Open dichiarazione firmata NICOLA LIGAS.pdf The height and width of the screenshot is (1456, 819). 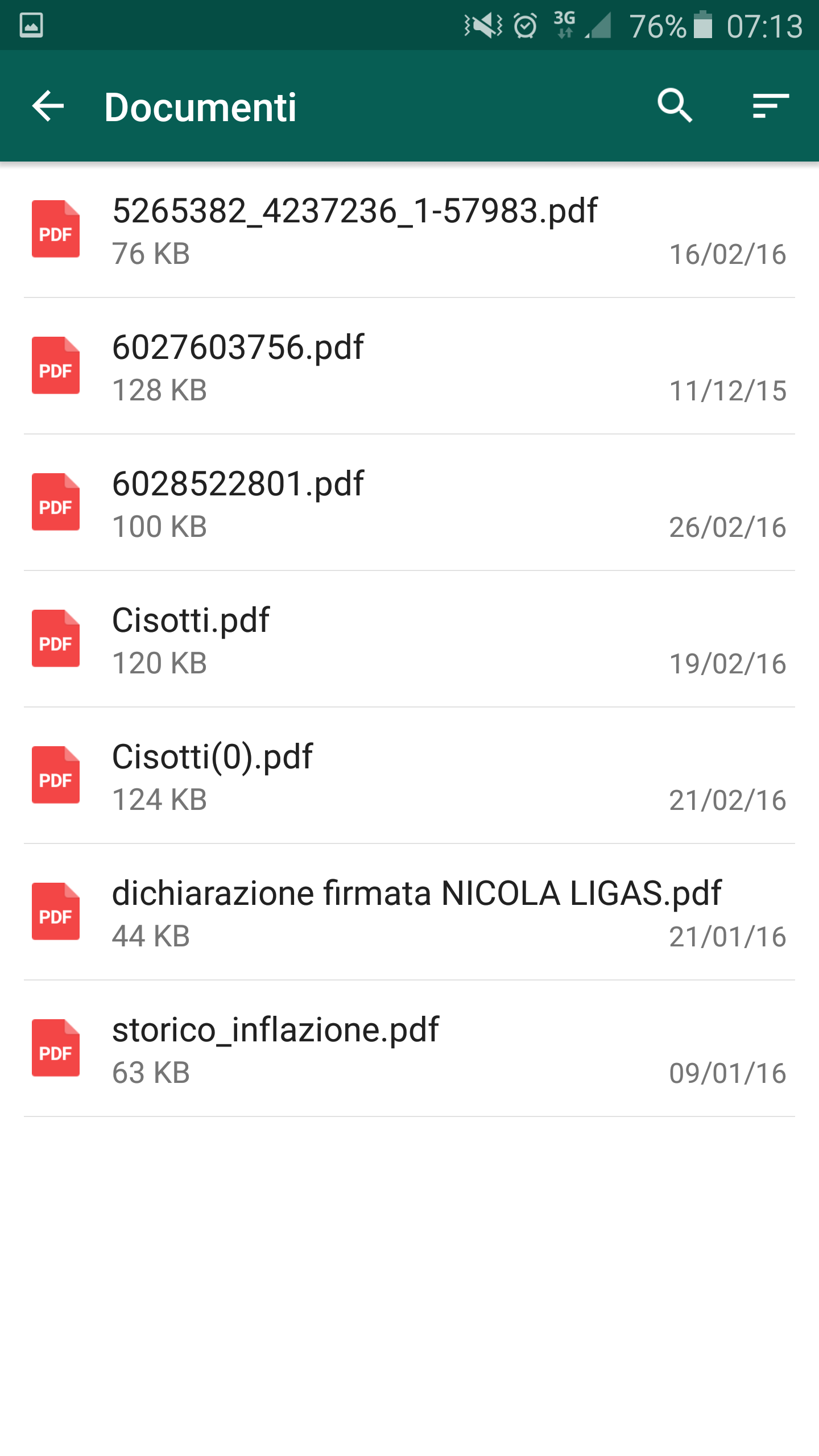[x=409, y=912]
